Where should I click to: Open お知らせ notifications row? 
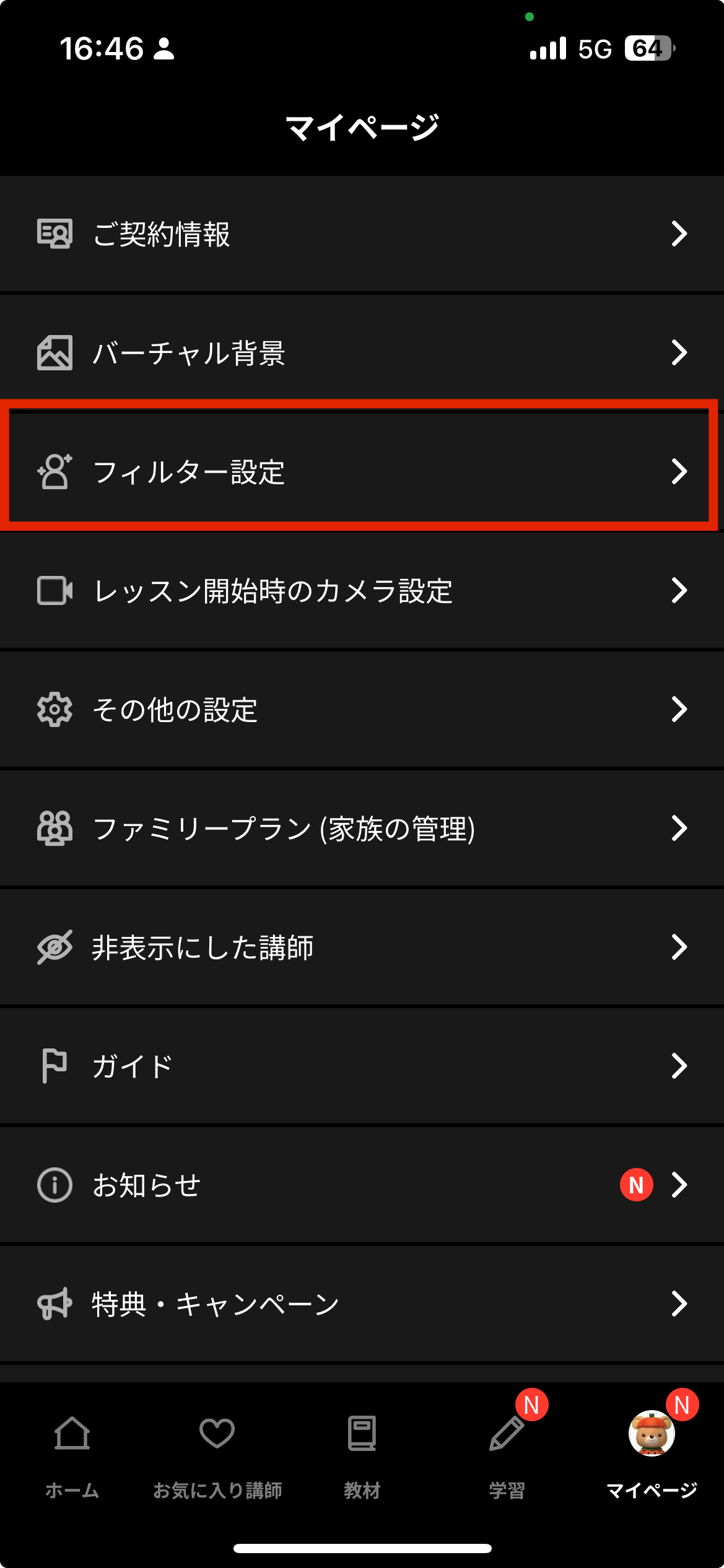pyautogui.click(x=362, y=1185)
